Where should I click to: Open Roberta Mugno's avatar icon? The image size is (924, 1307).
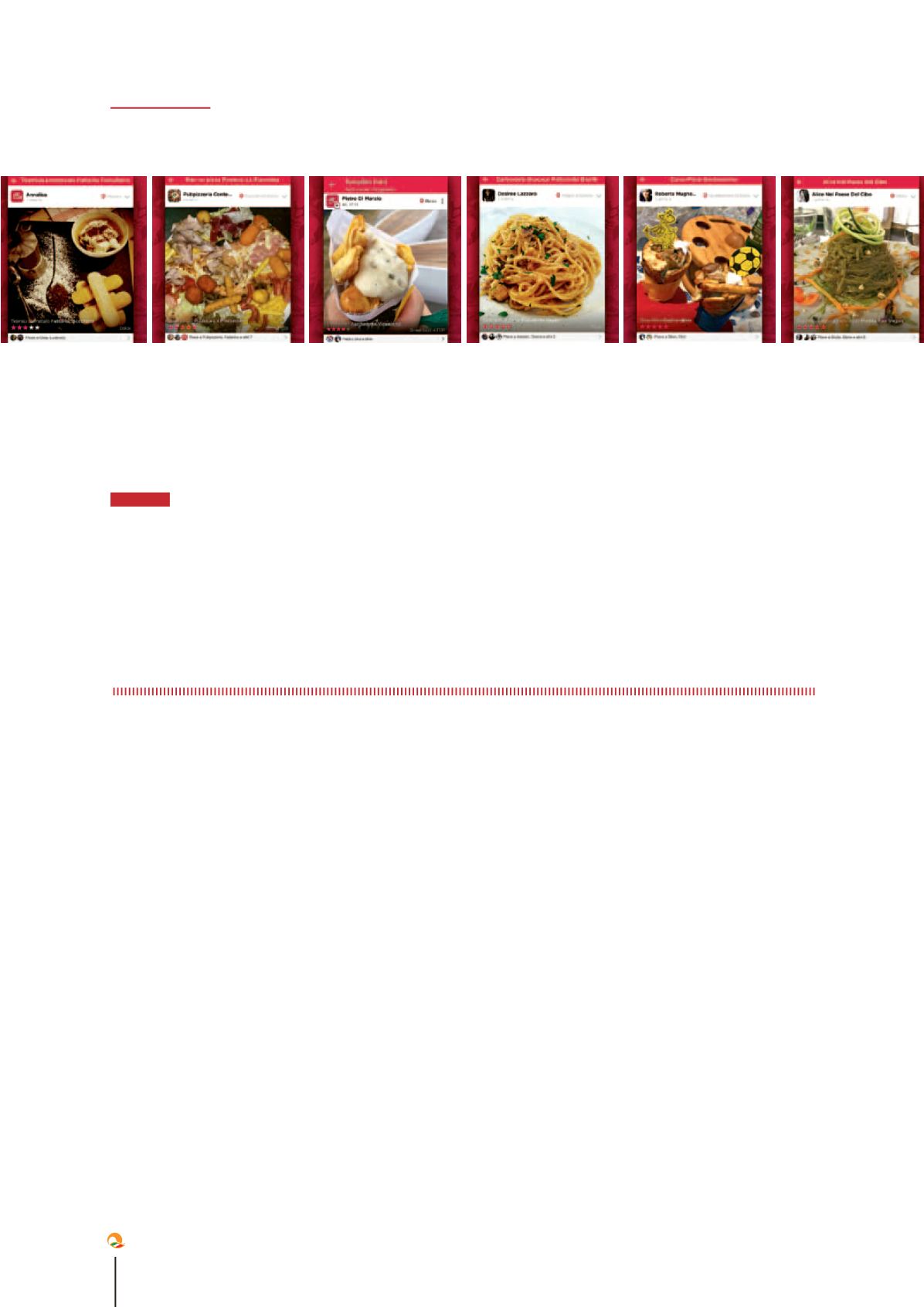(x=646, y=194)
